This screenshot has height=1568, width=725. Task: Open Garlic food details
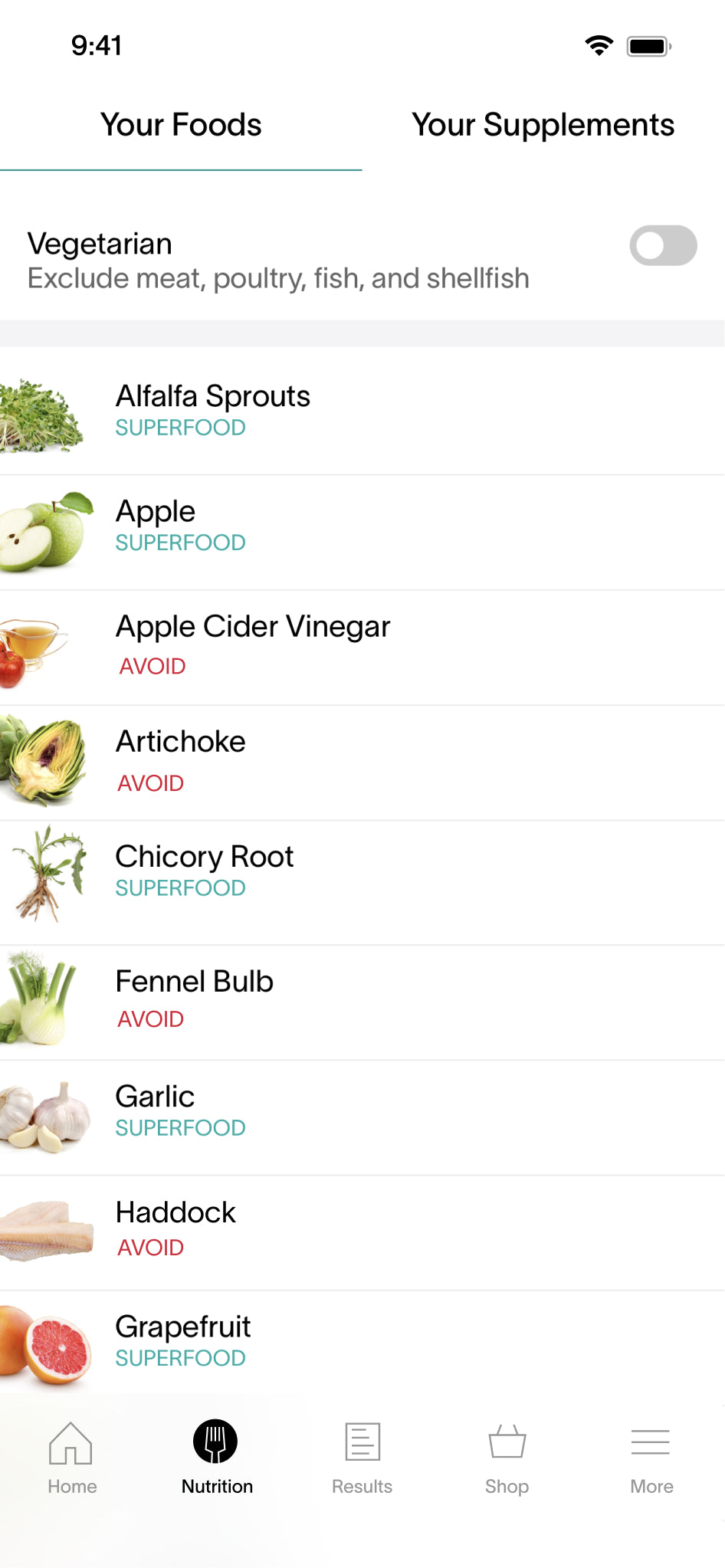[362, 1111]
